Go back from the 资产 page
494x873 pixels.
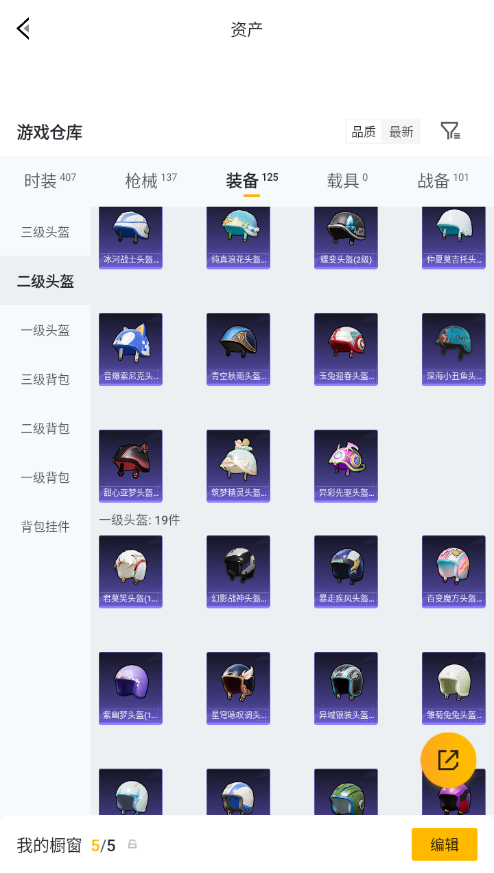click(23, 29)
